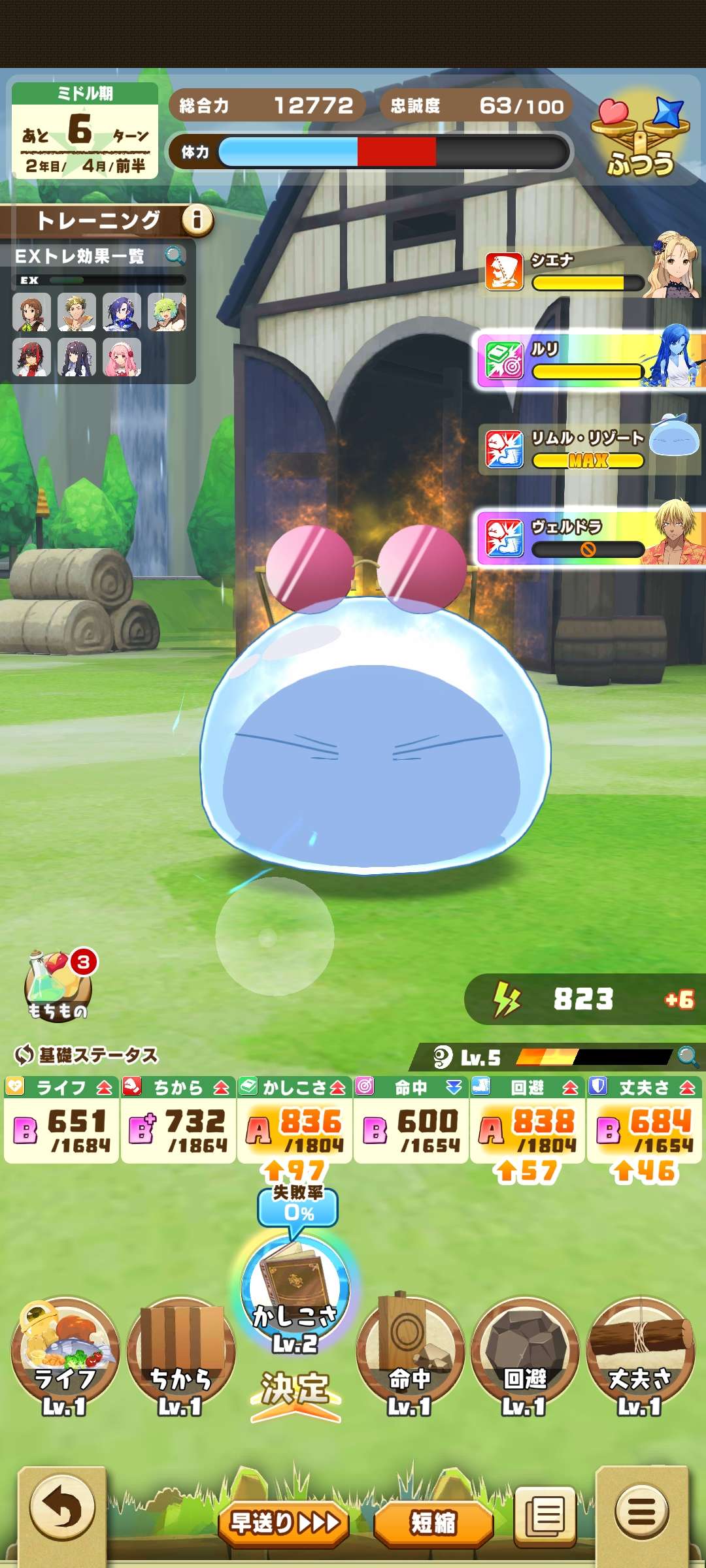706x1568 pixels.
Task: Open リムル・リゾート support card
Action: 588,449
